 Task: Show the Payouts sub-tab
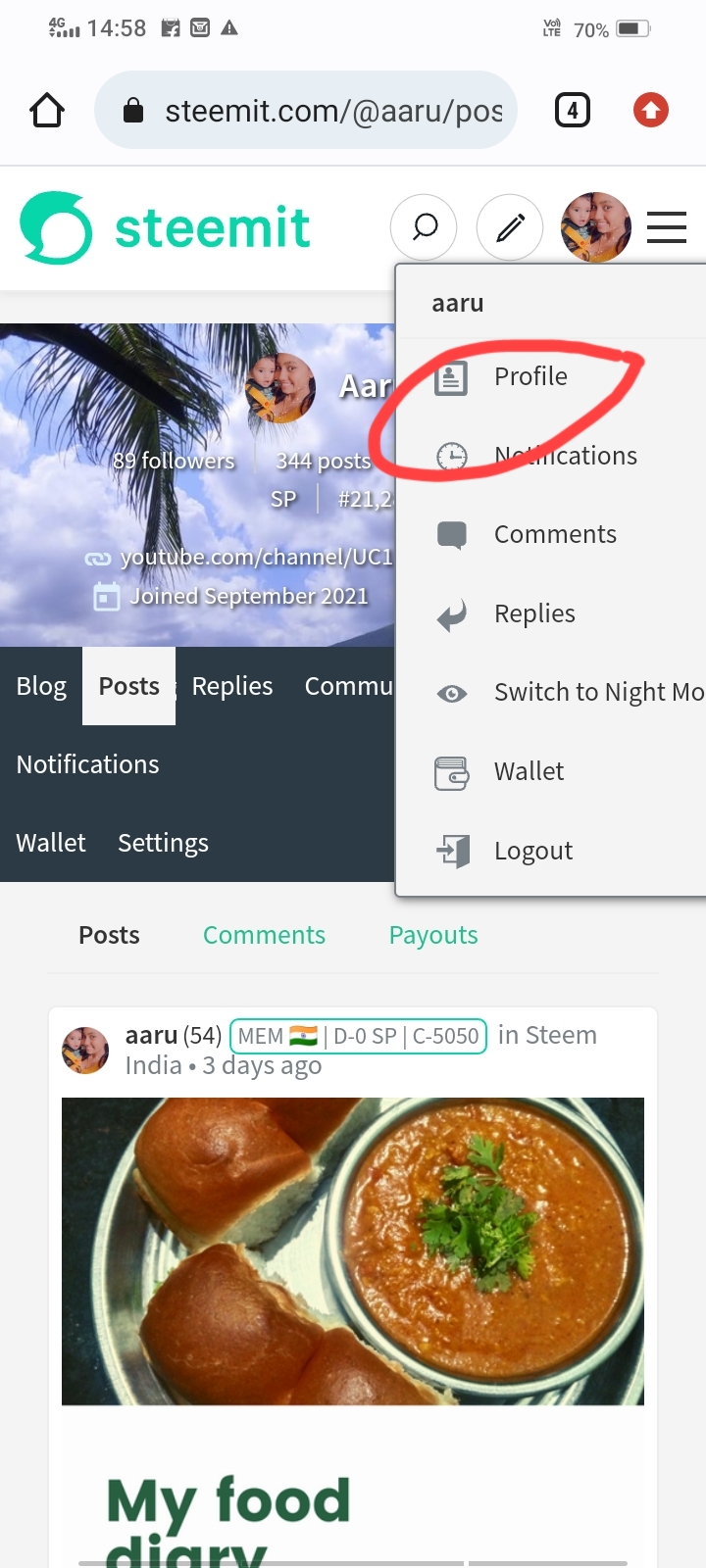[432, 935]
